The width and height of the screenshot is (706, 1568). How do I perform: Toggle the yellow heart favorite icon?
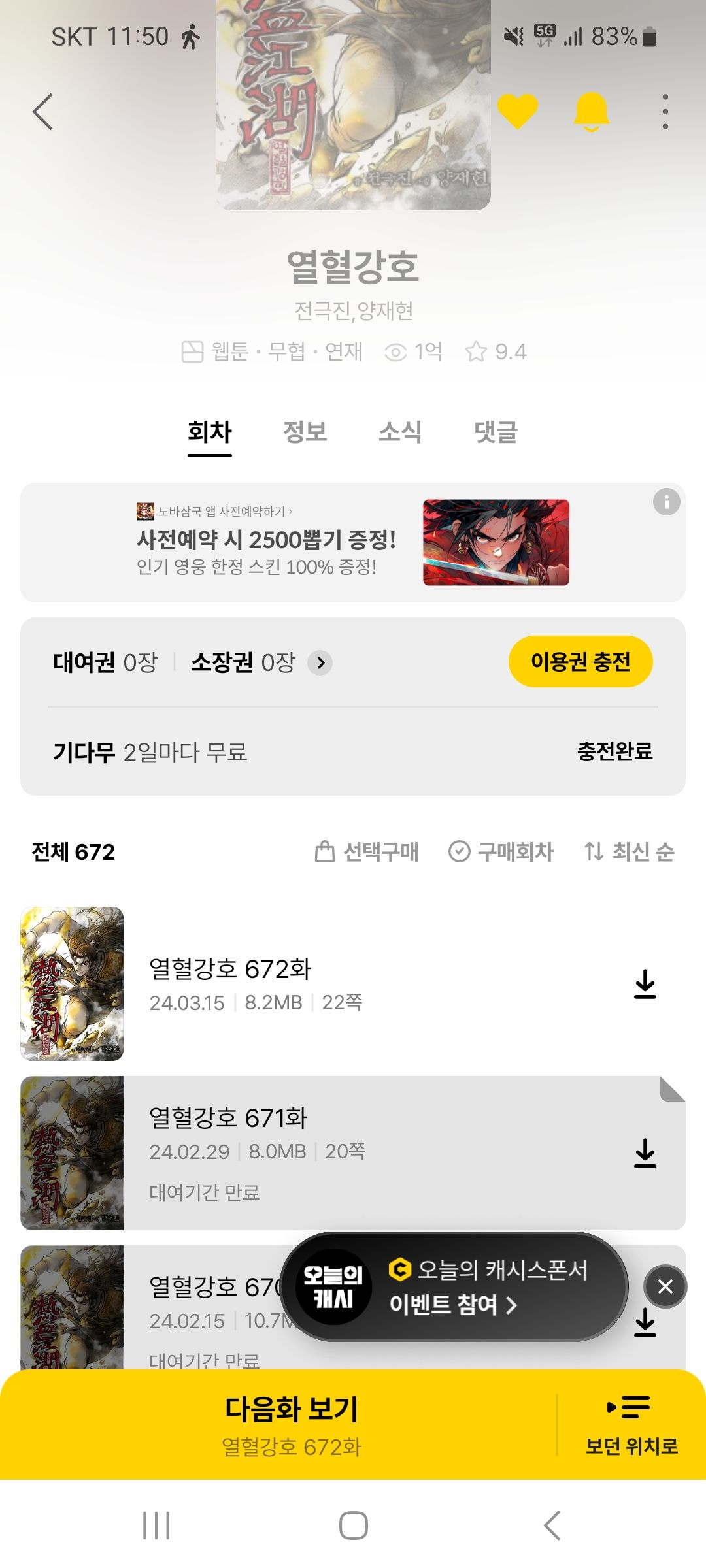[x=517, y=111]
